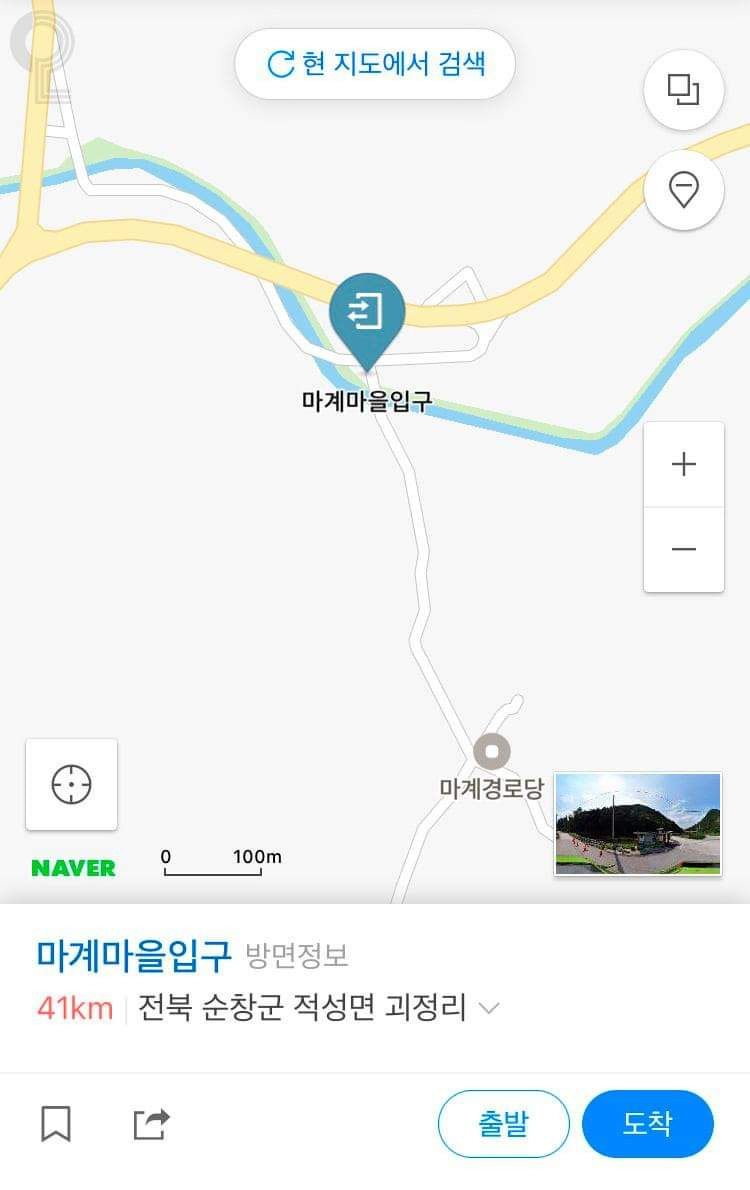Open the street view photo thumbnail
Screen dimensions: 750x1190
(637, 823)
